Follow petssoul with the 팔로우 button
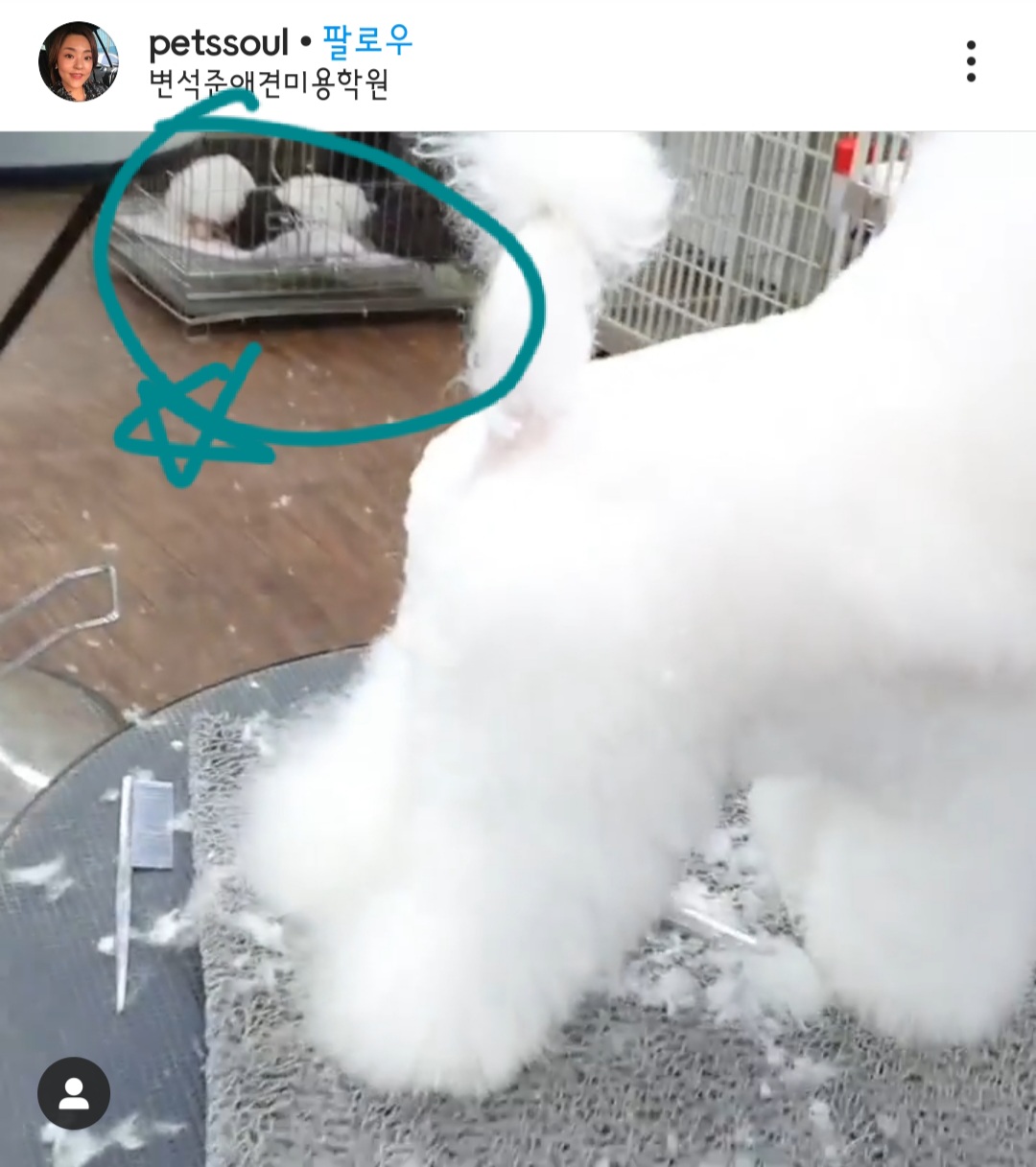The width and height of the screenshot is (1036, 1167). click(x=367, y=41)
